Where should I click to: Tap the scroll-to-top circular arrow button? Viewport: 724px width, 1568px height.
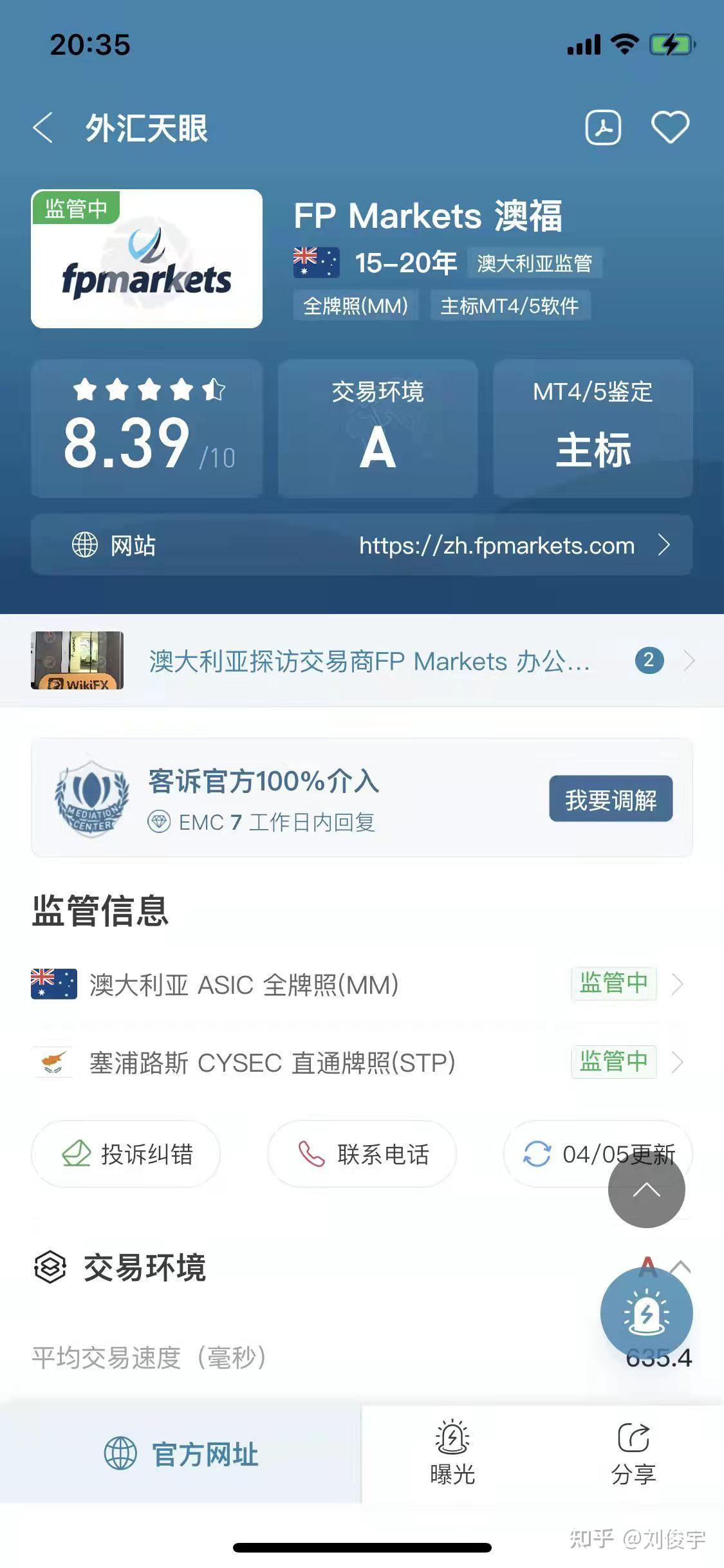(647, 1190)
